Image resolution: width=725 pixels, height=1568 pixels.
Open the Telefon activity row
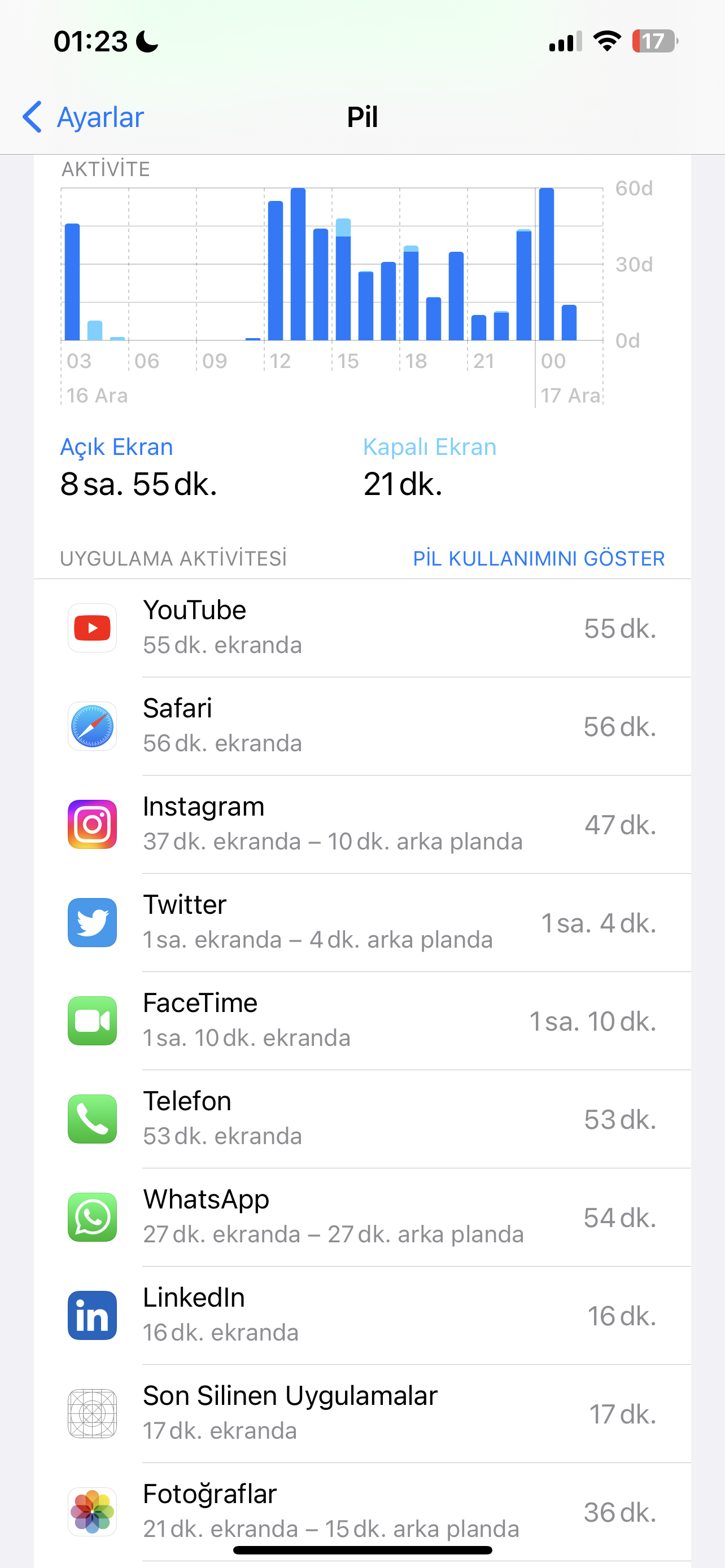[x=362, y=1119]
